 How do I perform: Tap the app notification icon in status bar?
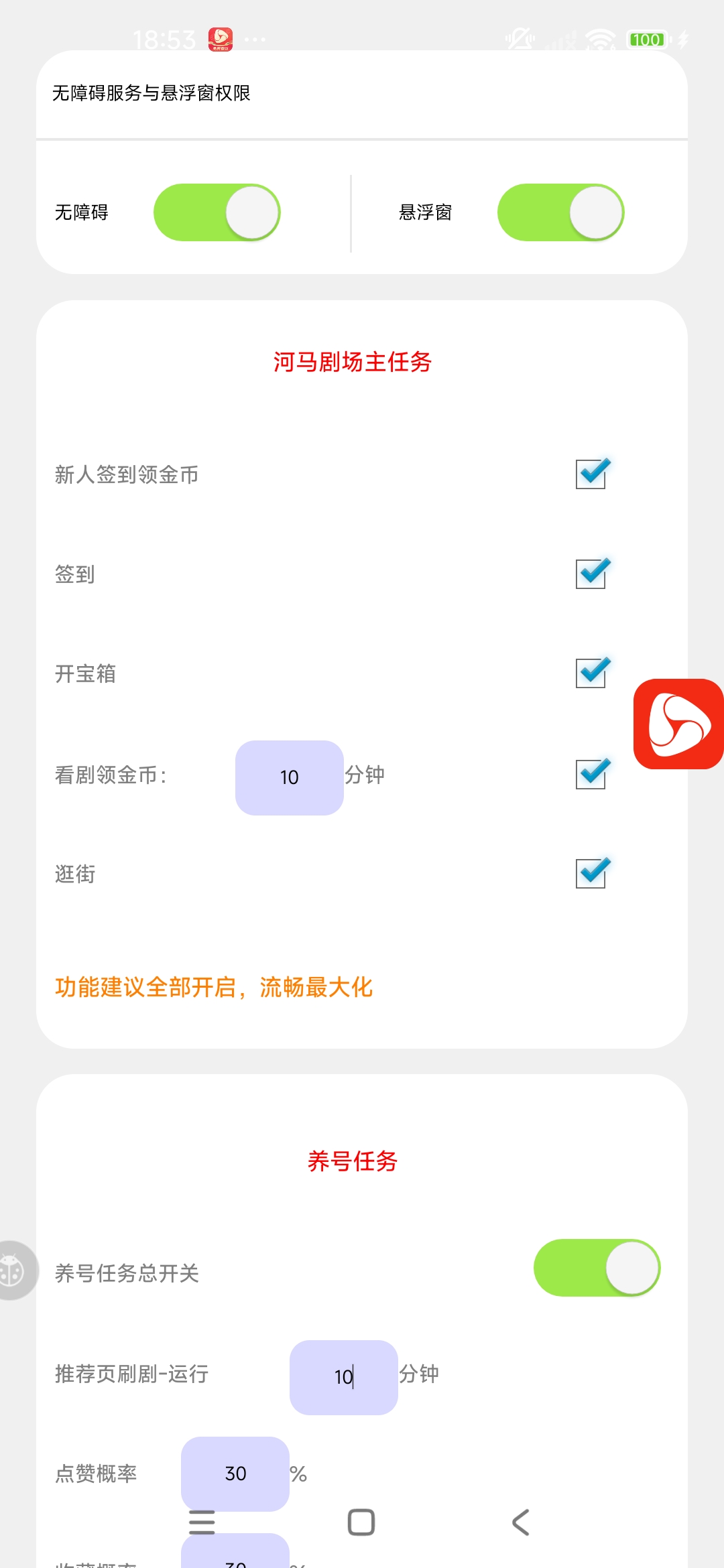(x=221, y=38)
